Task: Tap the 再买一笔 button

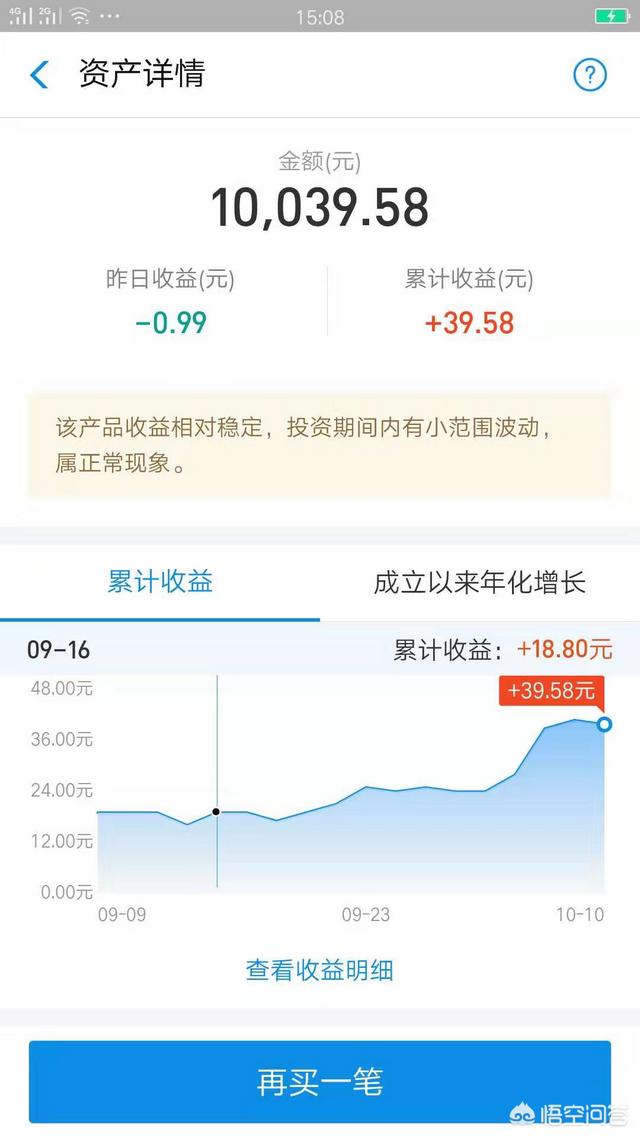Action: click(320, 1081)
